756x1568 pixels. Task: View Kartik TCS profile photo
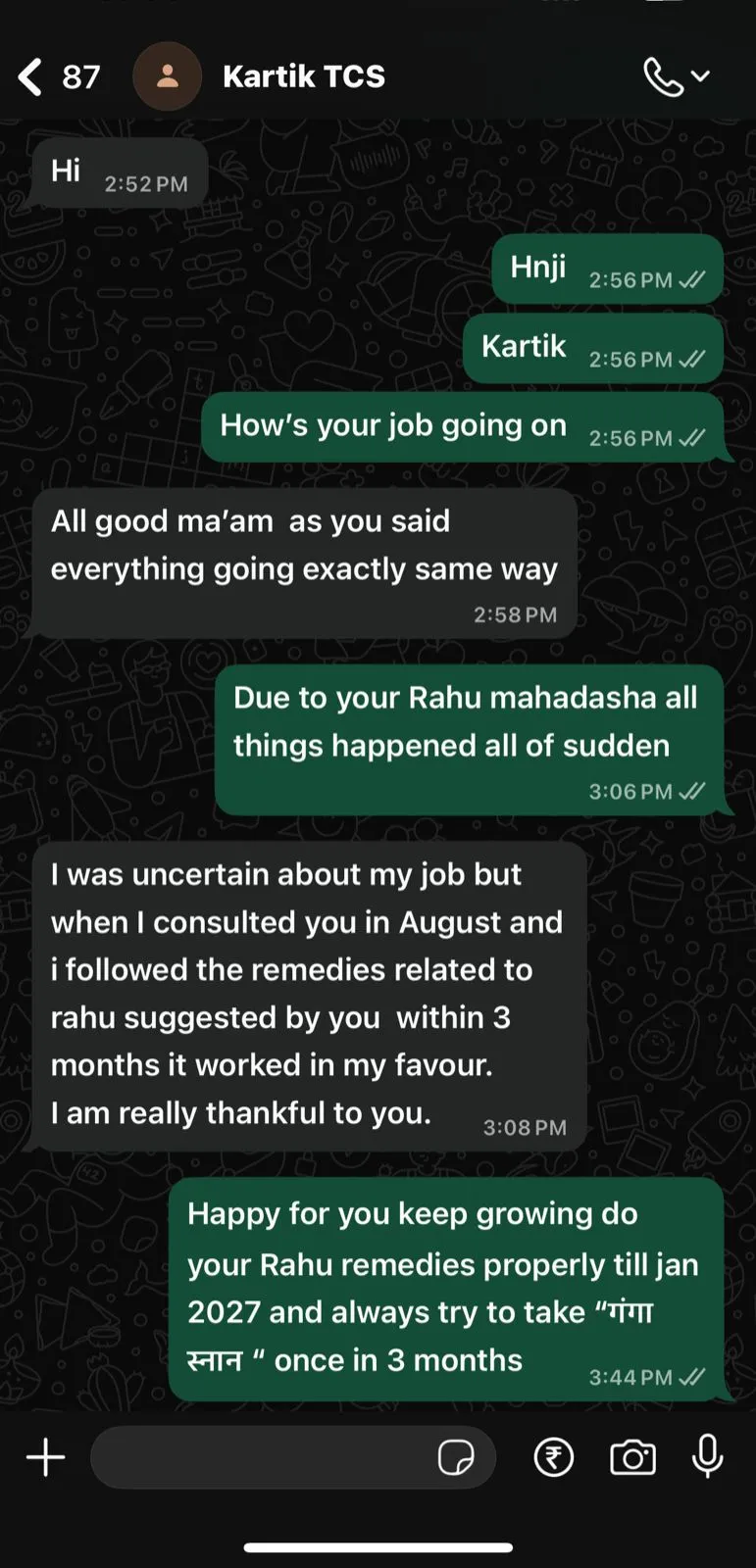pos(167,76)
